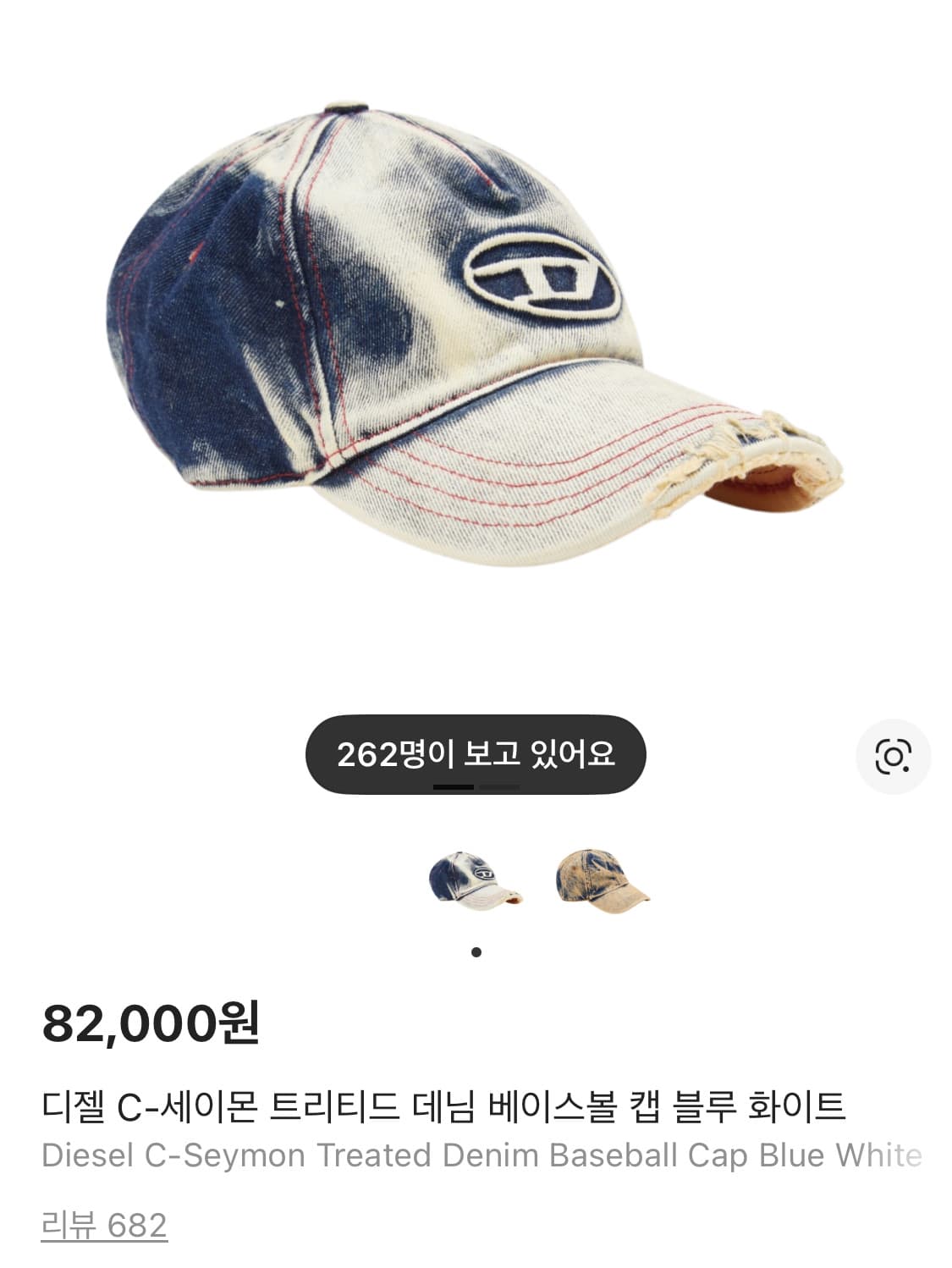Click the carousel pagination dot below the thumbnails
The image size is (952, 1268).
476,951
